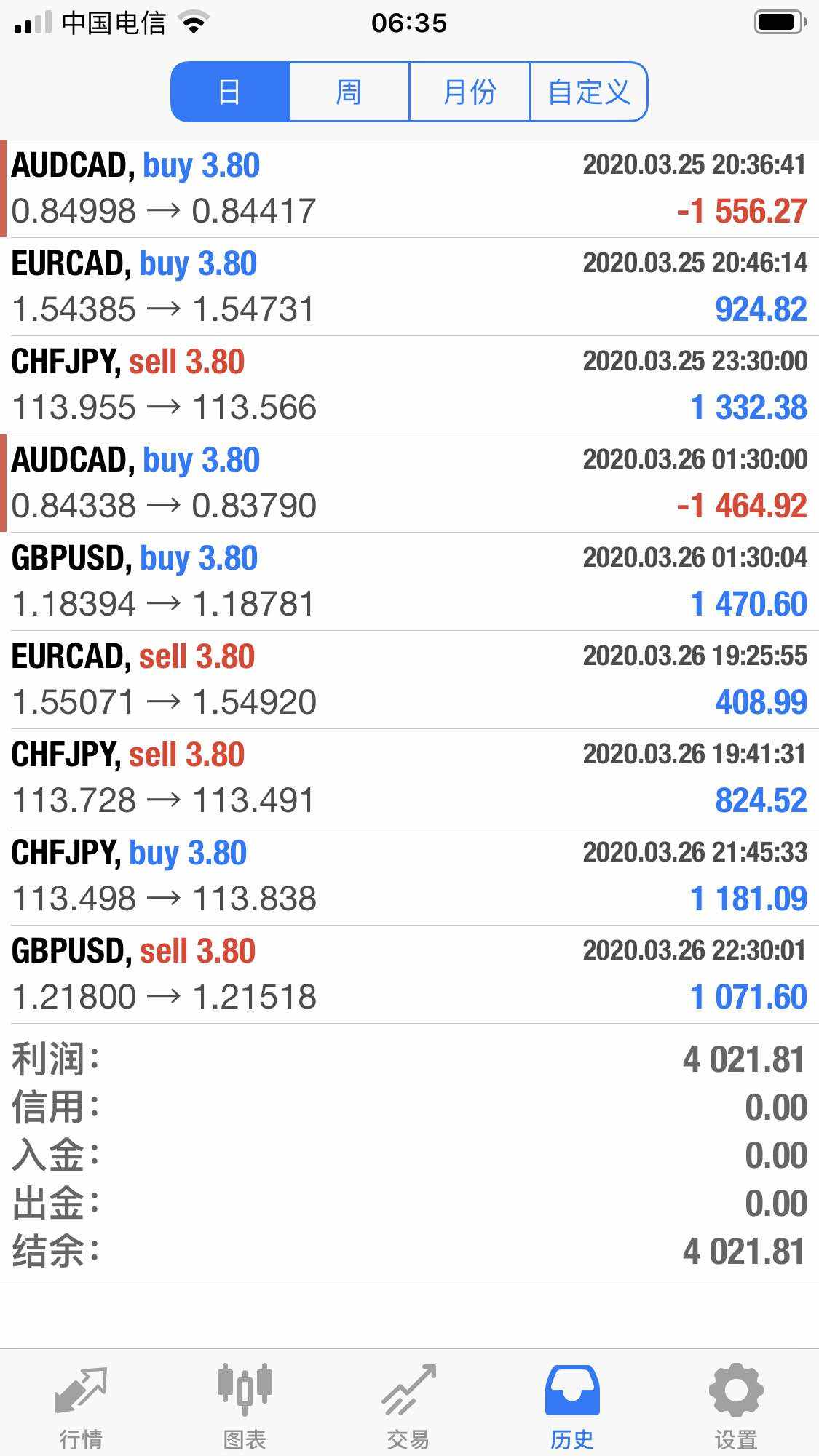View the GBPUSD buy trade with 1 470.60 profit
This screenshot has width=819, height=1456.
409,581
